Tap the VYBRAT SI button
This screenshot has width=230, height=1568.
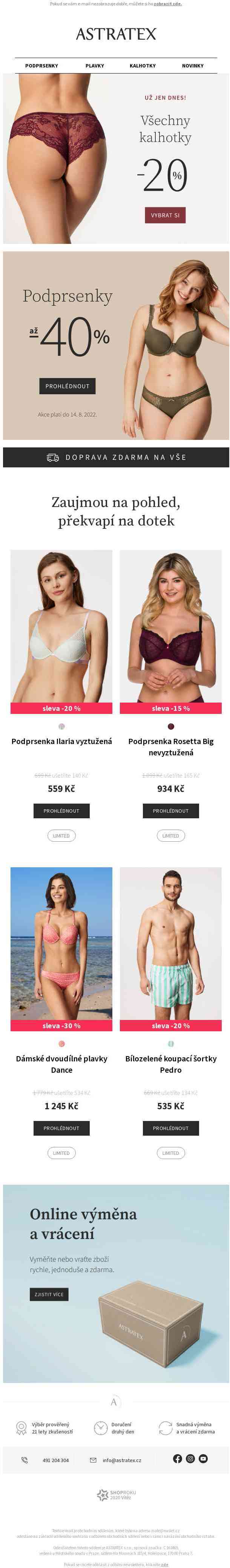tap(165, 215)
